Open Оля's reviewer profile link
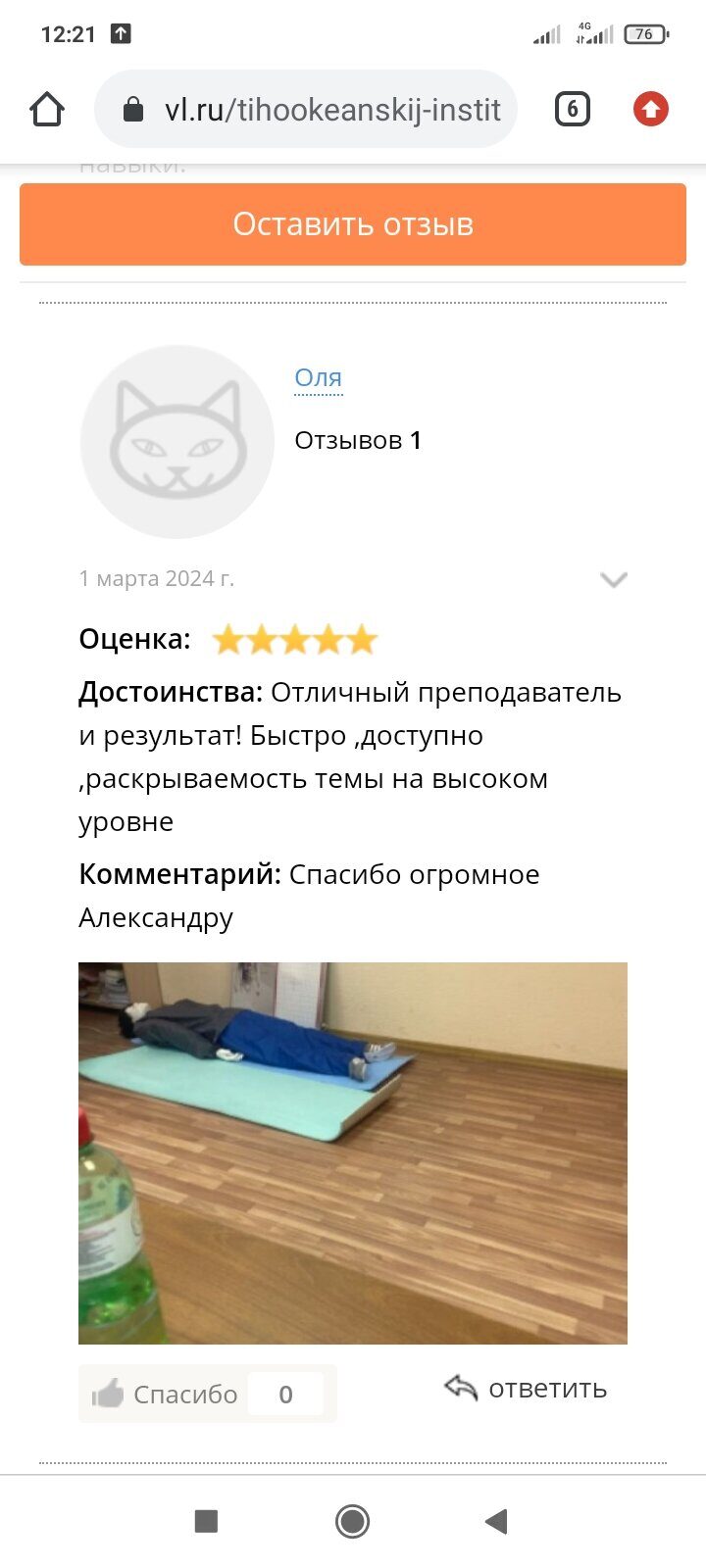This screenshot has height=1568, width=706. [318, 377]
